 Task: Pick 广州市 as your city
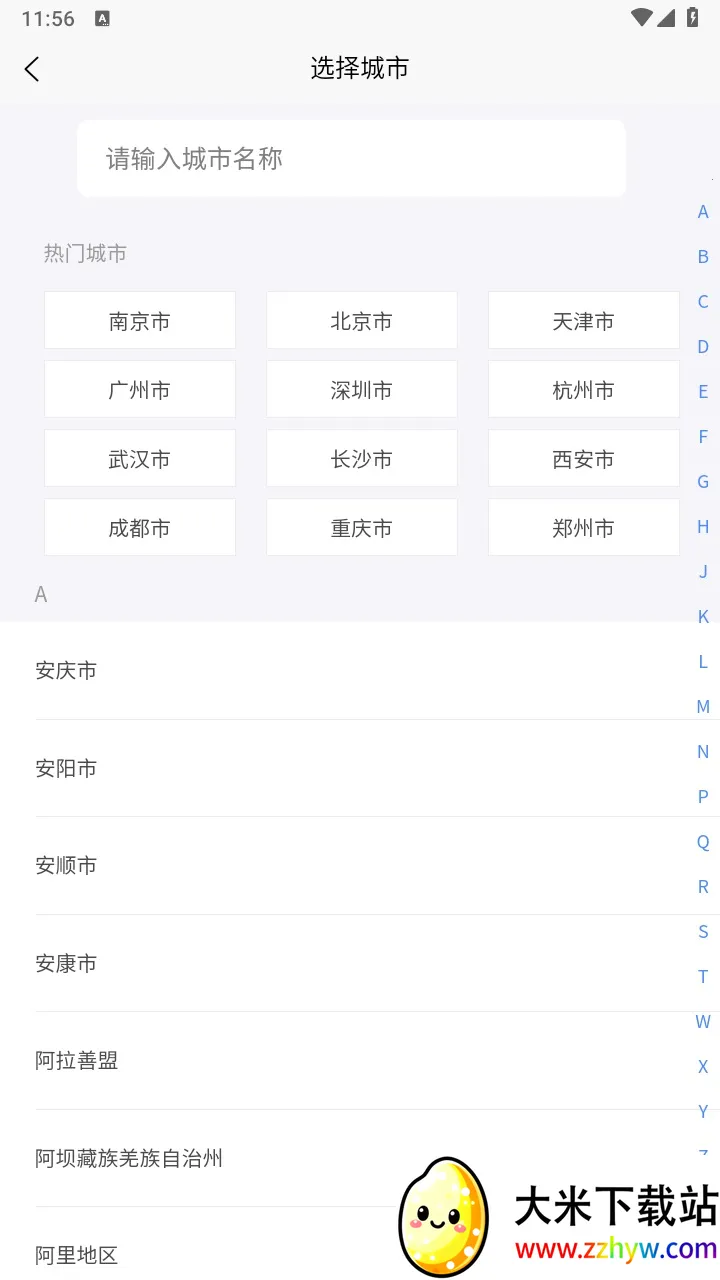tap(139, 389)
